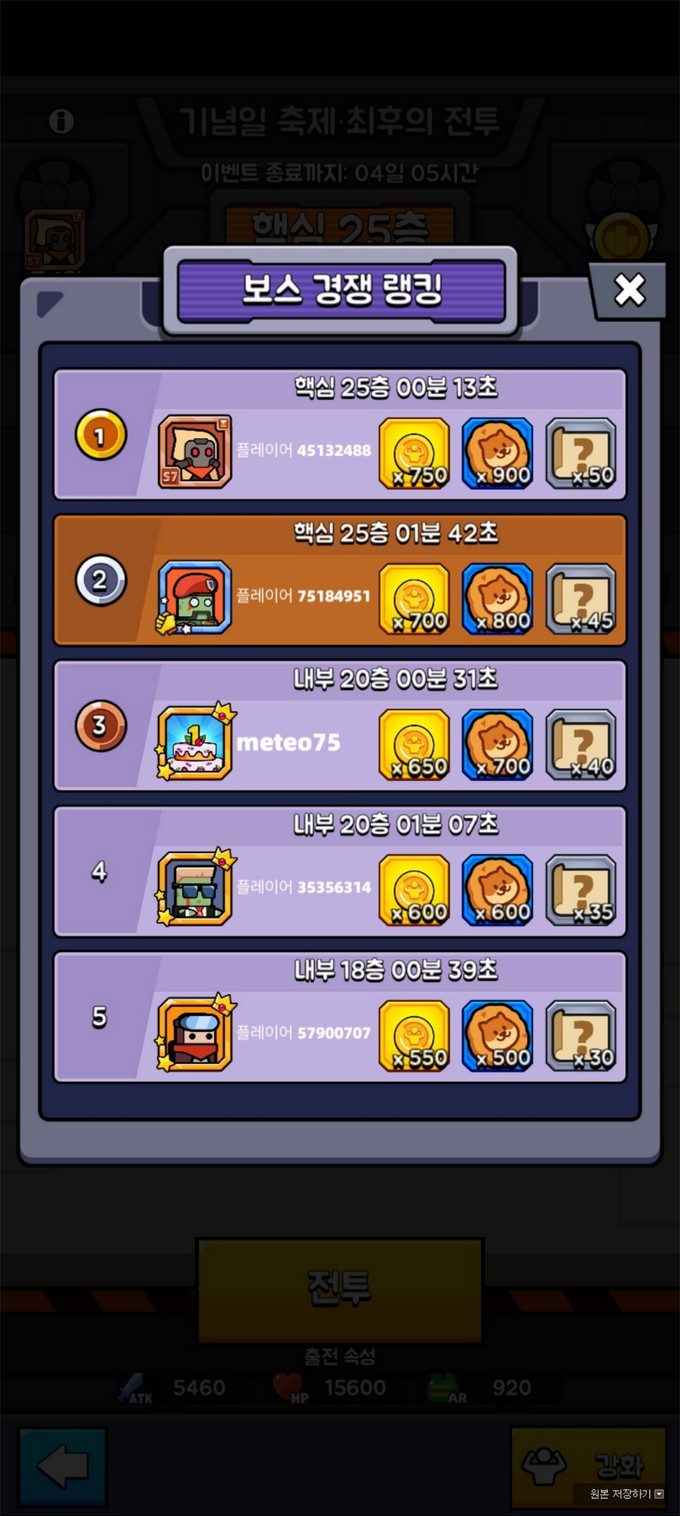Open player 45132488's avatar
This screenshot has height=1516, width=680.
[x=195, y=452]
